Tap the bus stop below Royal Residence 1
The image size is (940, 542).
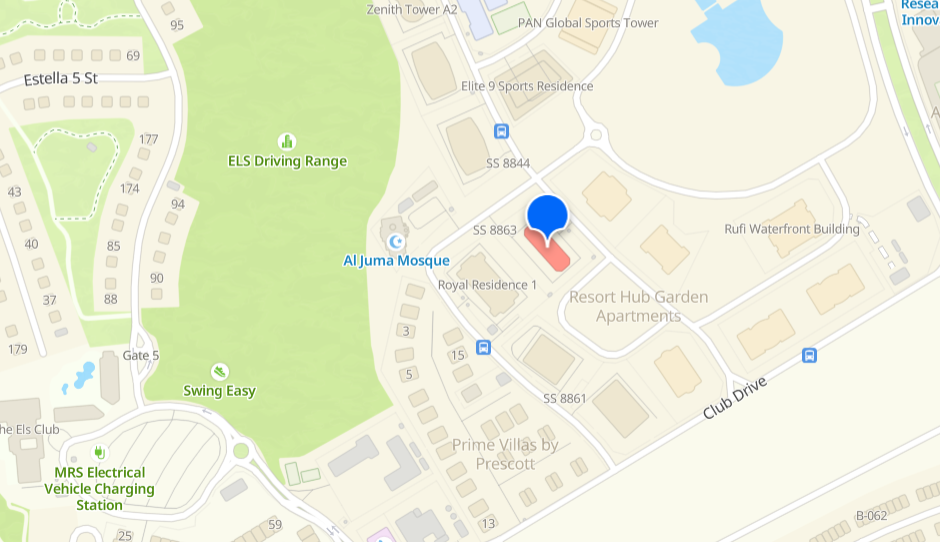[484, 348]
